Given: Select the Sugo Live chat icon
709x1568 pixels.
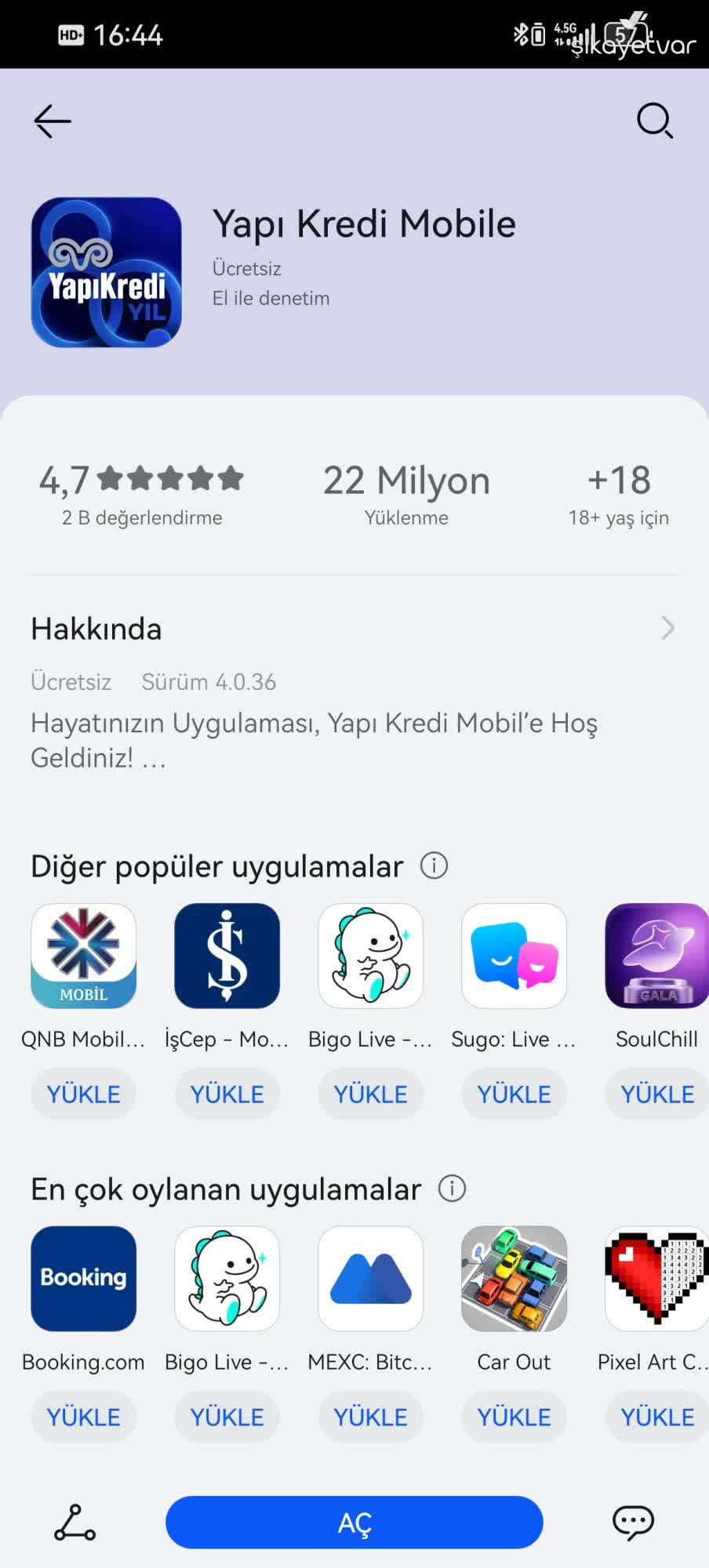Looking at the screenshot, I should click(x=514, y=956).
